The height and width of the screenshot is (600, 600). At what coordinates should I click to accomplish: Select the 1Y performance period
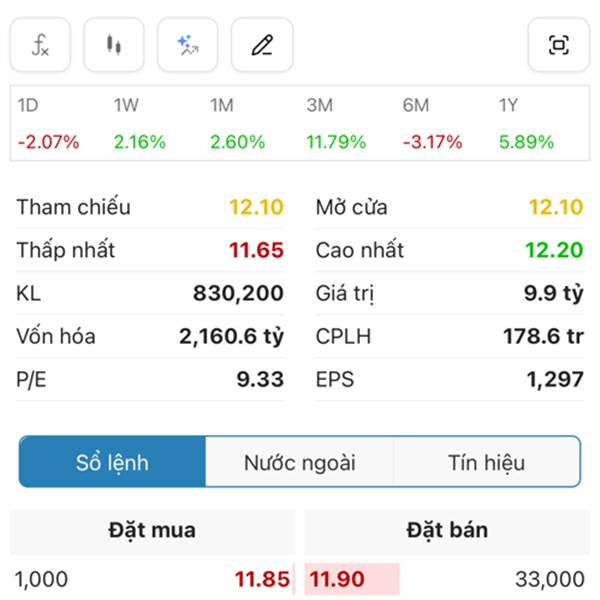pyautogui.click(x=526, y=124)
